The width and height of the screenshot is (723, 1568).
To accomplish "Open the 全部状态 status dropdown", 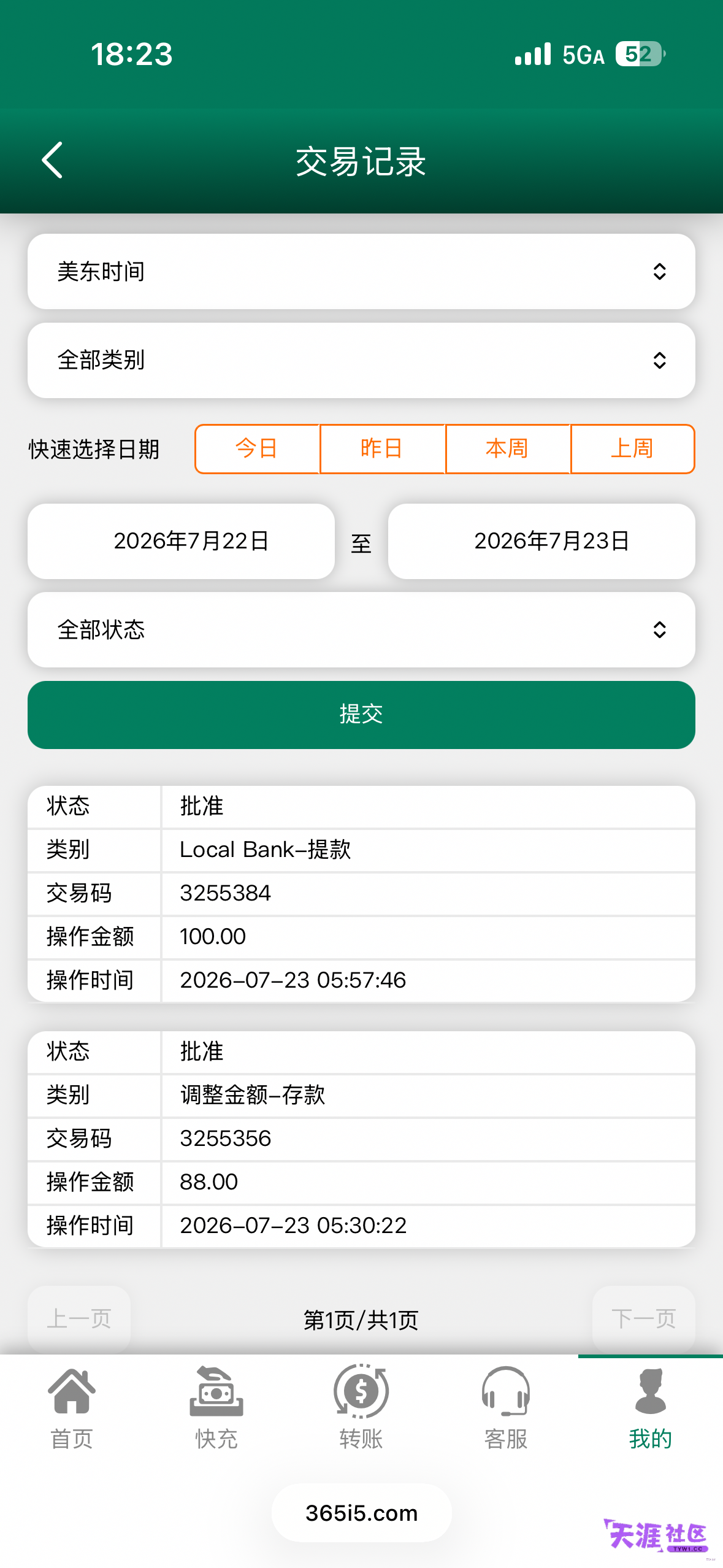I will click(361, 629).
